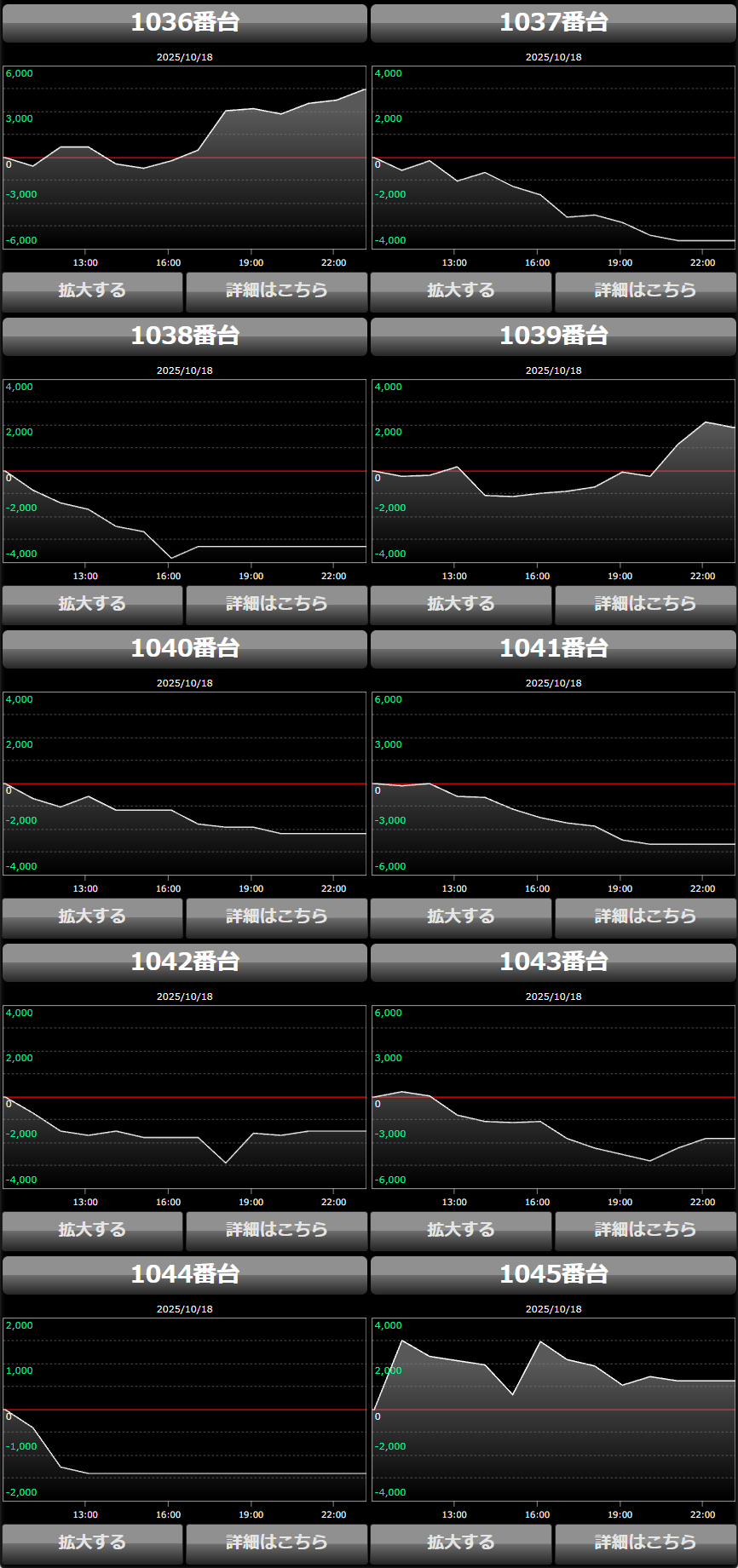Tap 拡大する under machine 1042番台

tap(92, 1231)
